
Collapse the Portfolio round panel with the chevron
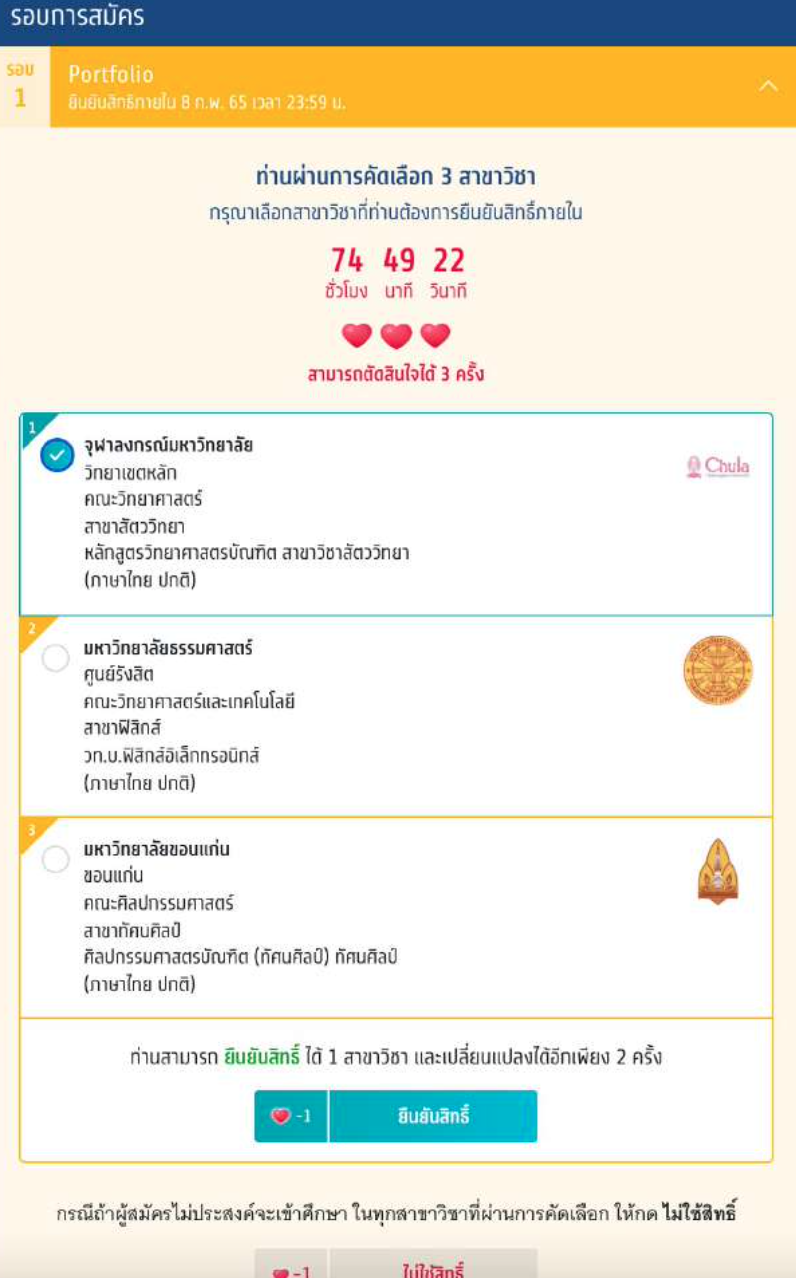point(768,87)
